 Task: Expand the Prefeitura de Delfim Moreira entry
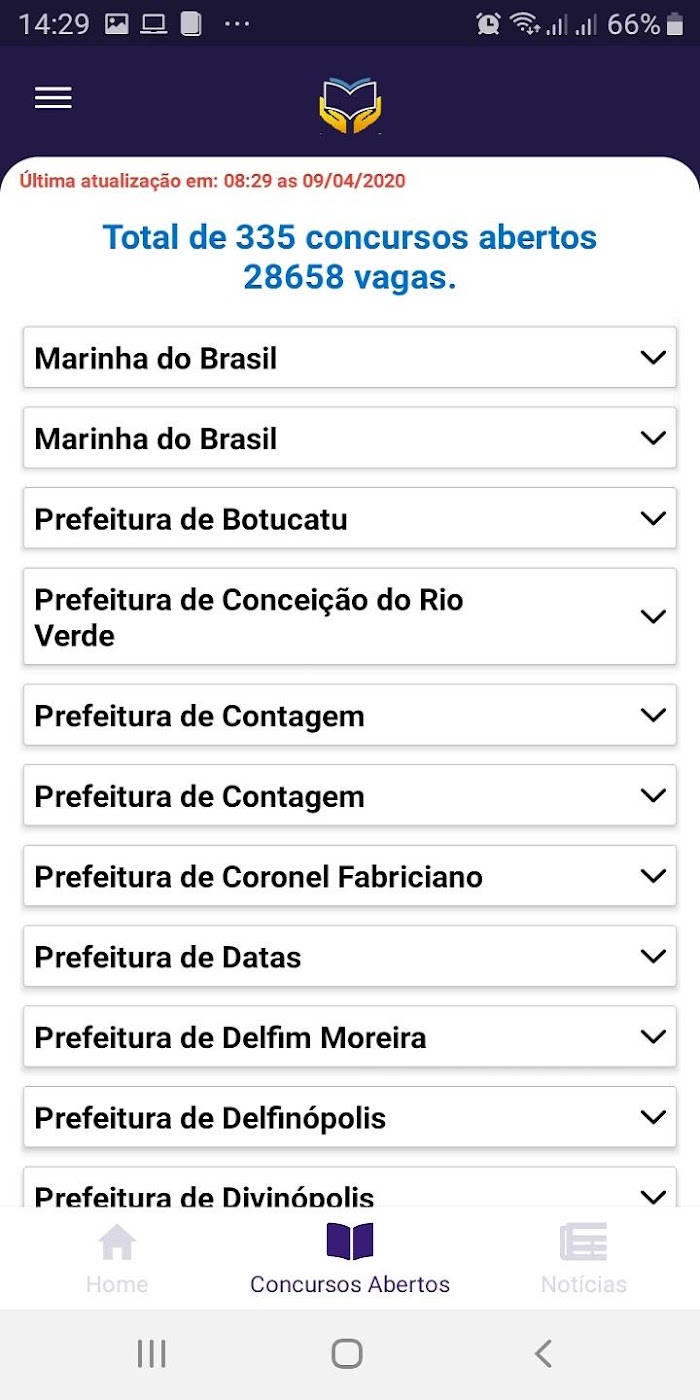click(350, 1037)
